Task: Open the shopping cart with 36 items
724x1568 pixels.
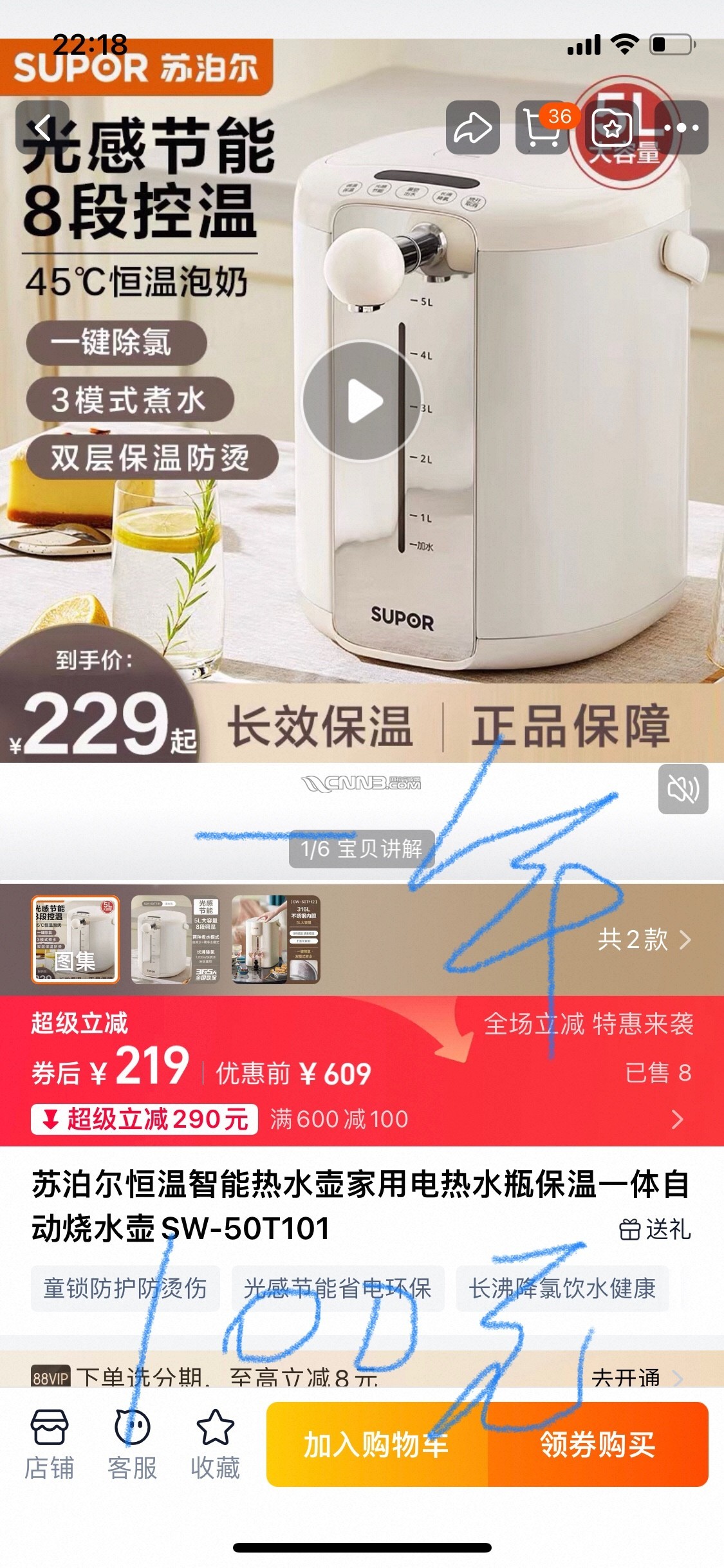Action: 542,128
